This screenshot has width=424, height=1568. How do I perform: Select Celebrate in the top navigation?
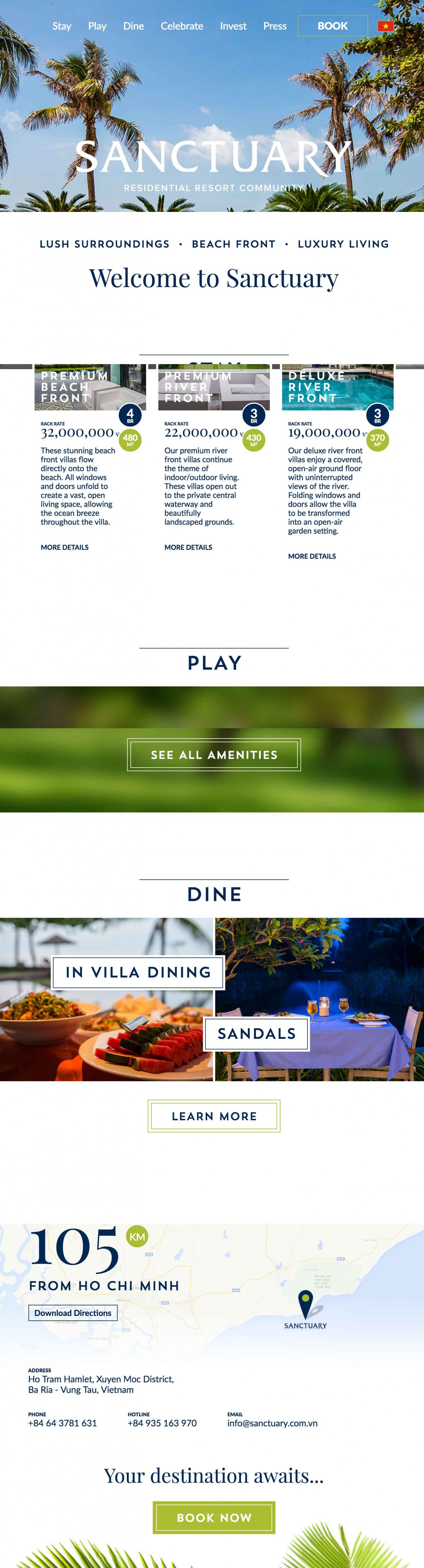click(182, 26)
